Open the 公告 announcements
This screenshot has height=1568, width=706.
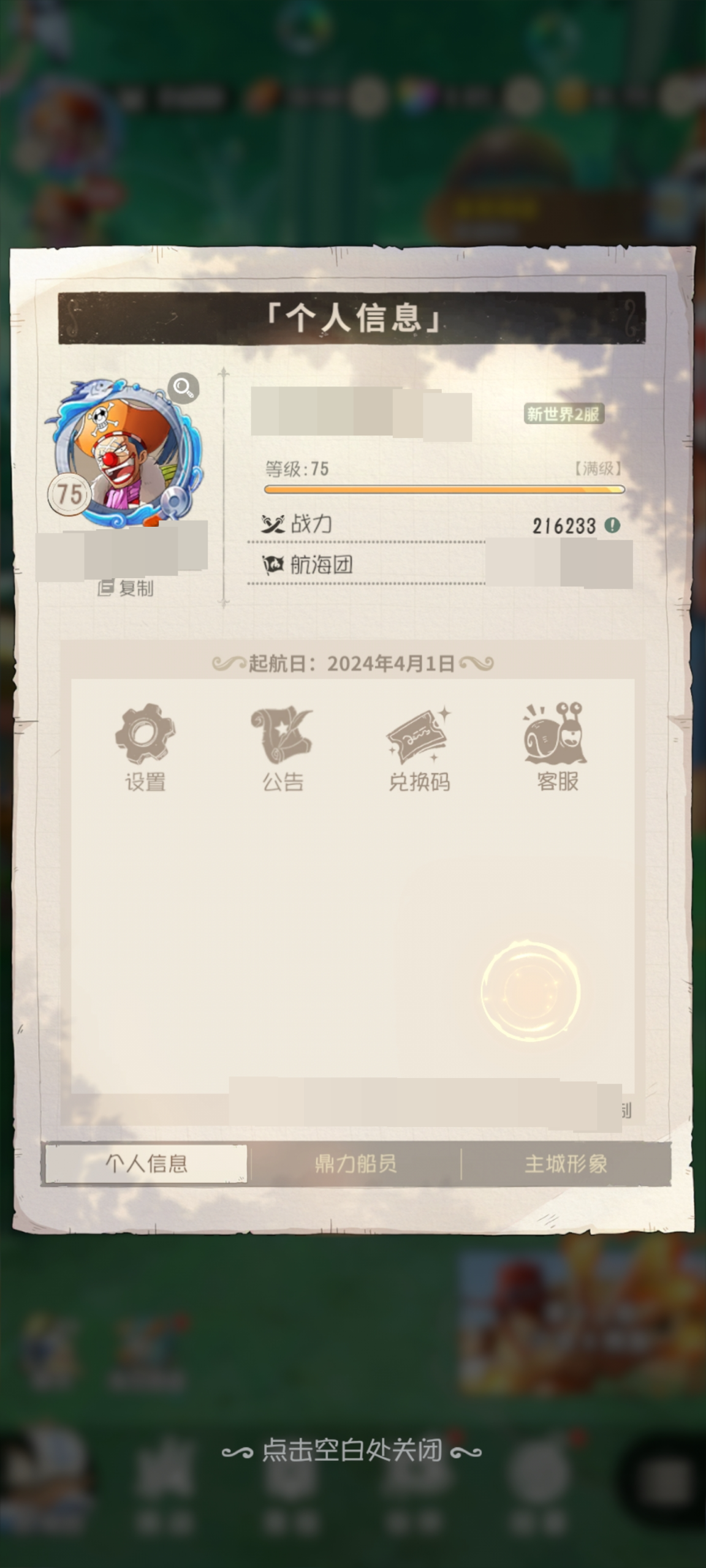coord(283,748)
